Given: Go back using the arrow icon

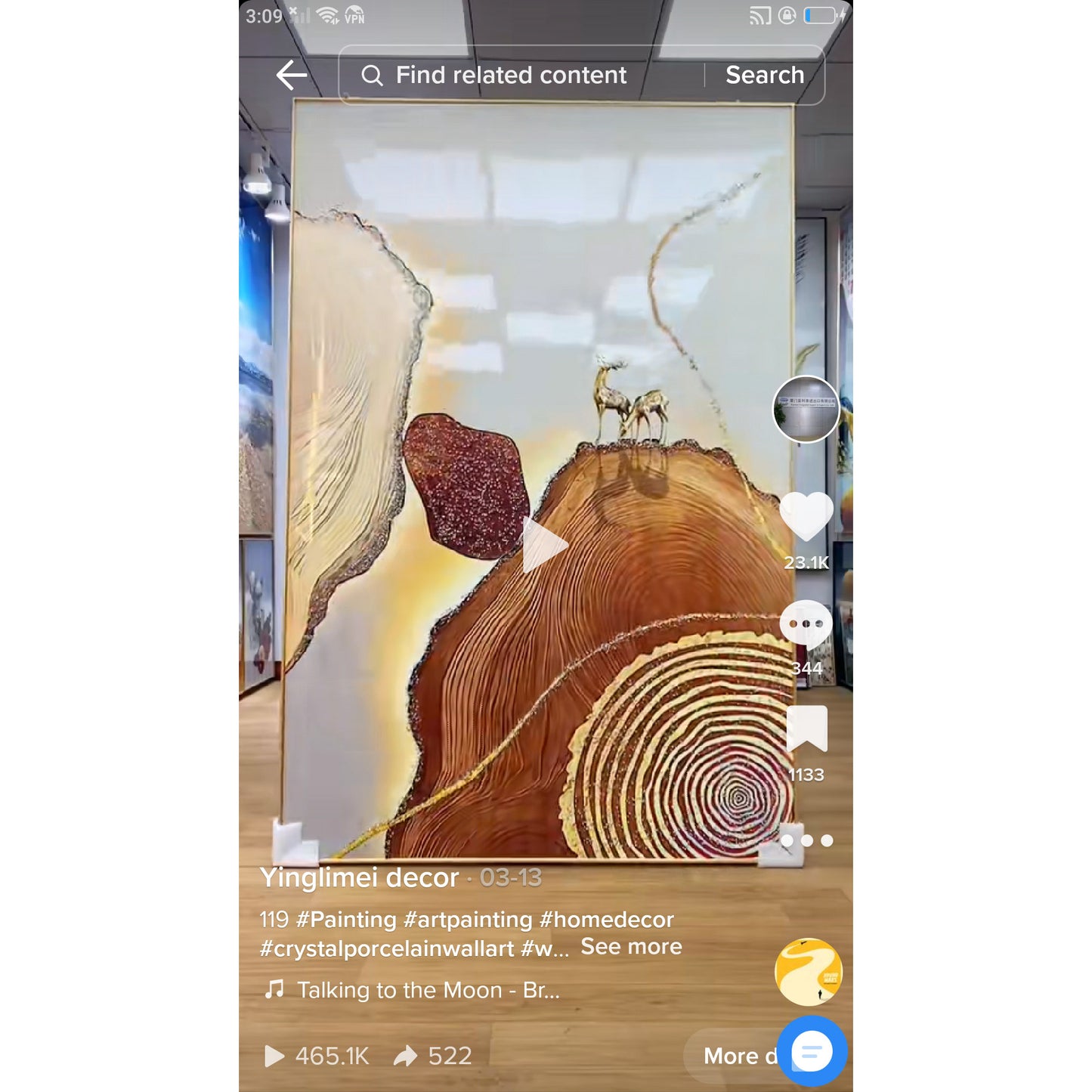Looking at the screenshot, I should click(x=291, y=76).
